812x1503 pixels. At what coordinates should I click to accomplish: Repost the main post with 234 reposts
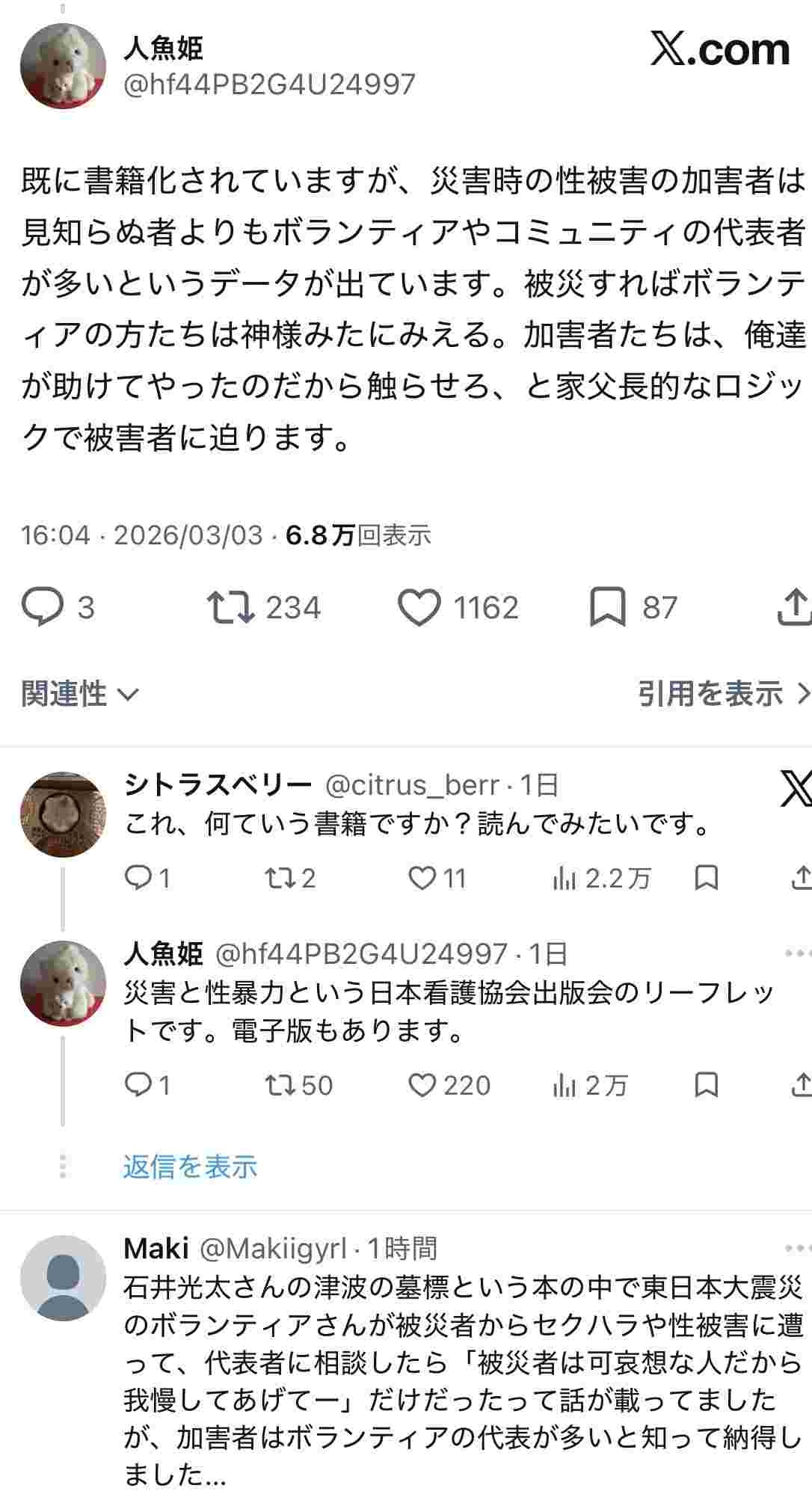231,606
